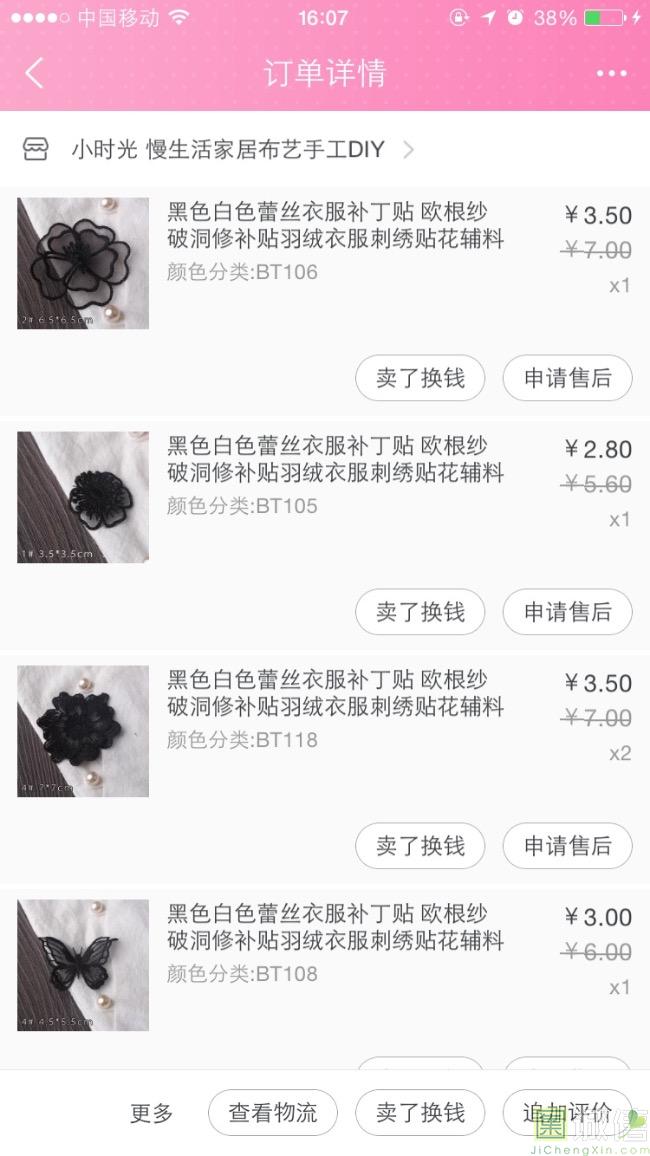This screenshot has height=1156, width=650.
Task: Open the BT106 lace flower product image
Action: pos(83,263)
